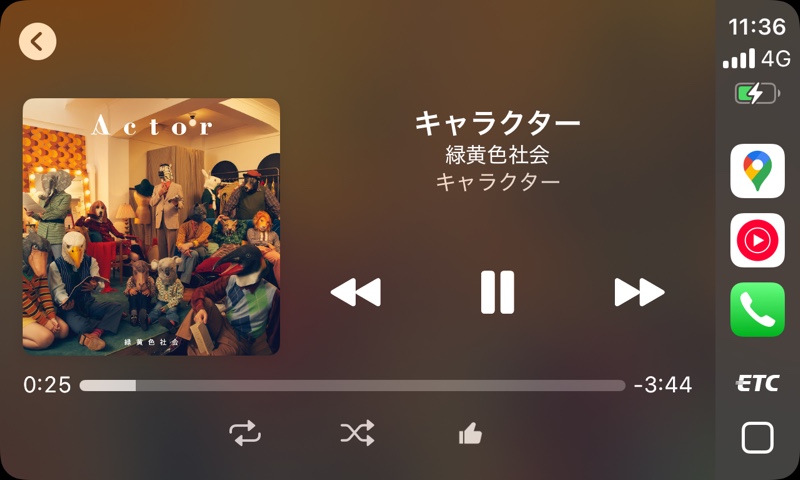The image size is (800, 480).
Task: Open the ETC app in the sidebar
Action: click(x=757, y=382)
